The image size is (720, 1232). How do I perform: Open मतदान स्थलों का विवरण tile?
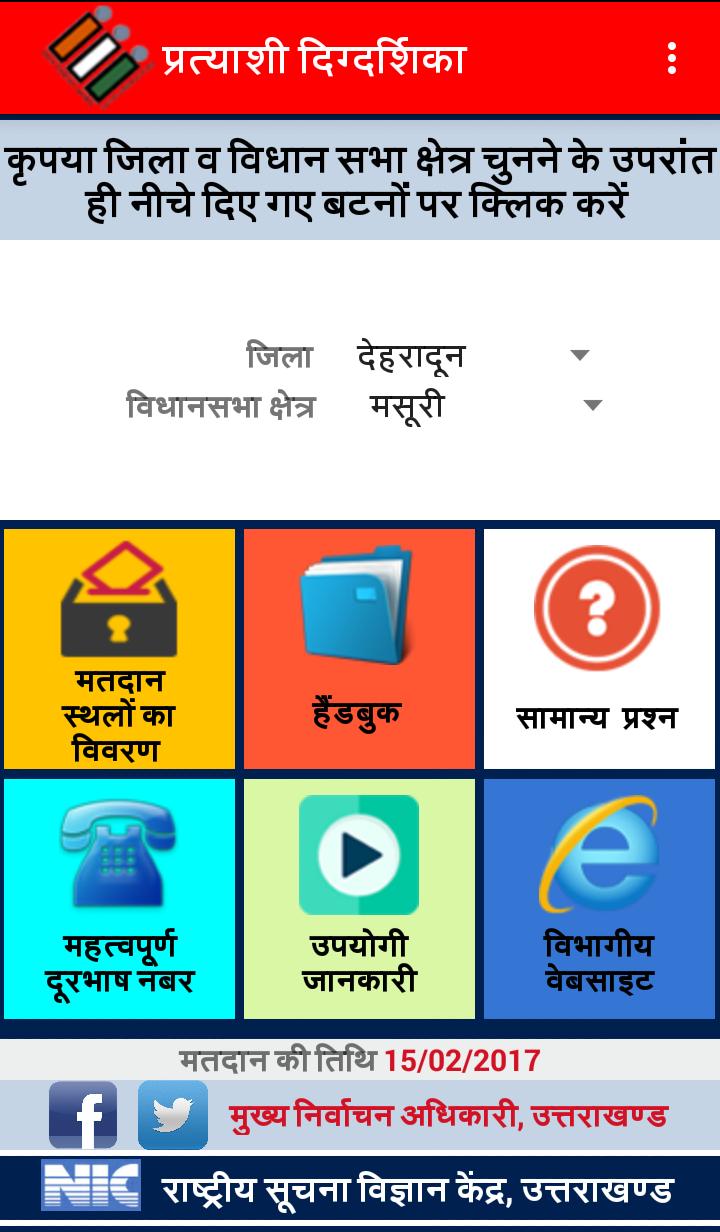click(x=120, y=649)
